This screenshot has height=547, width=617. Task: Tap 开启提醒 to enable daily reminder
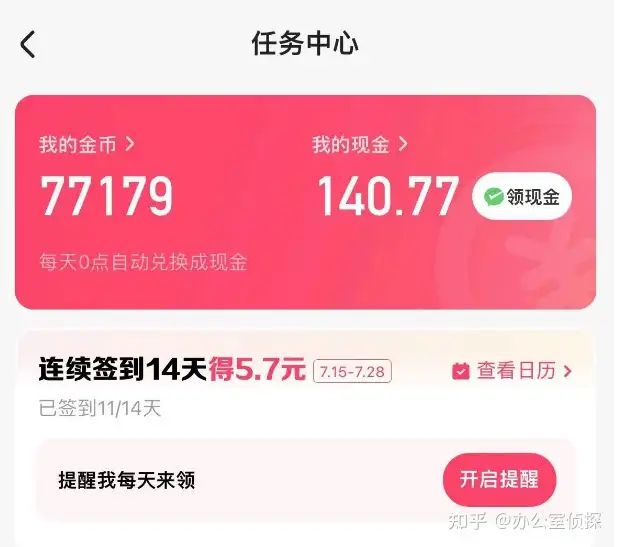pos(499,479)
